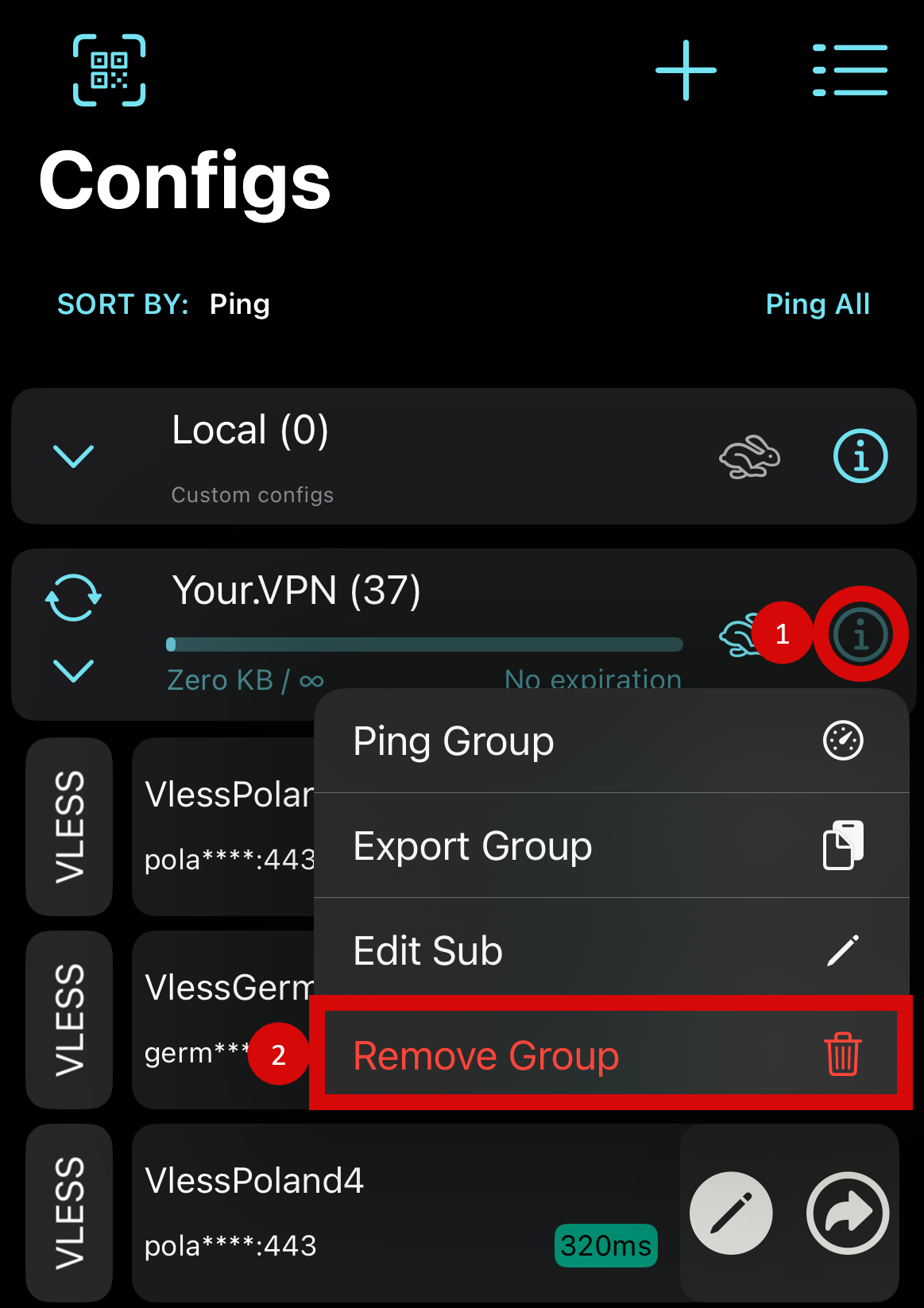
Task: Tap Ping All
Action: tap(817, 304)
